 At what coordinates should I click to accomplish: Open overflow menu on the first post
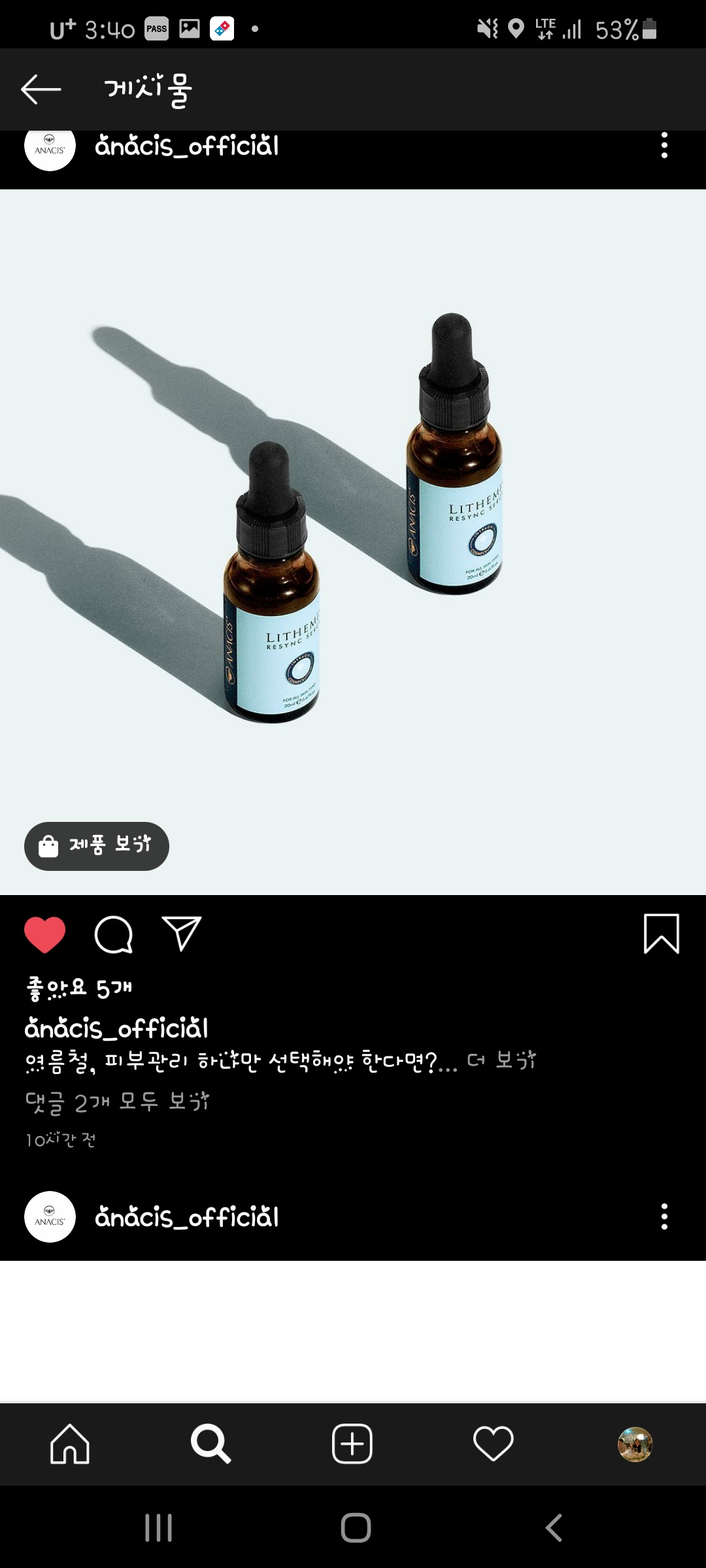point(664,146)
